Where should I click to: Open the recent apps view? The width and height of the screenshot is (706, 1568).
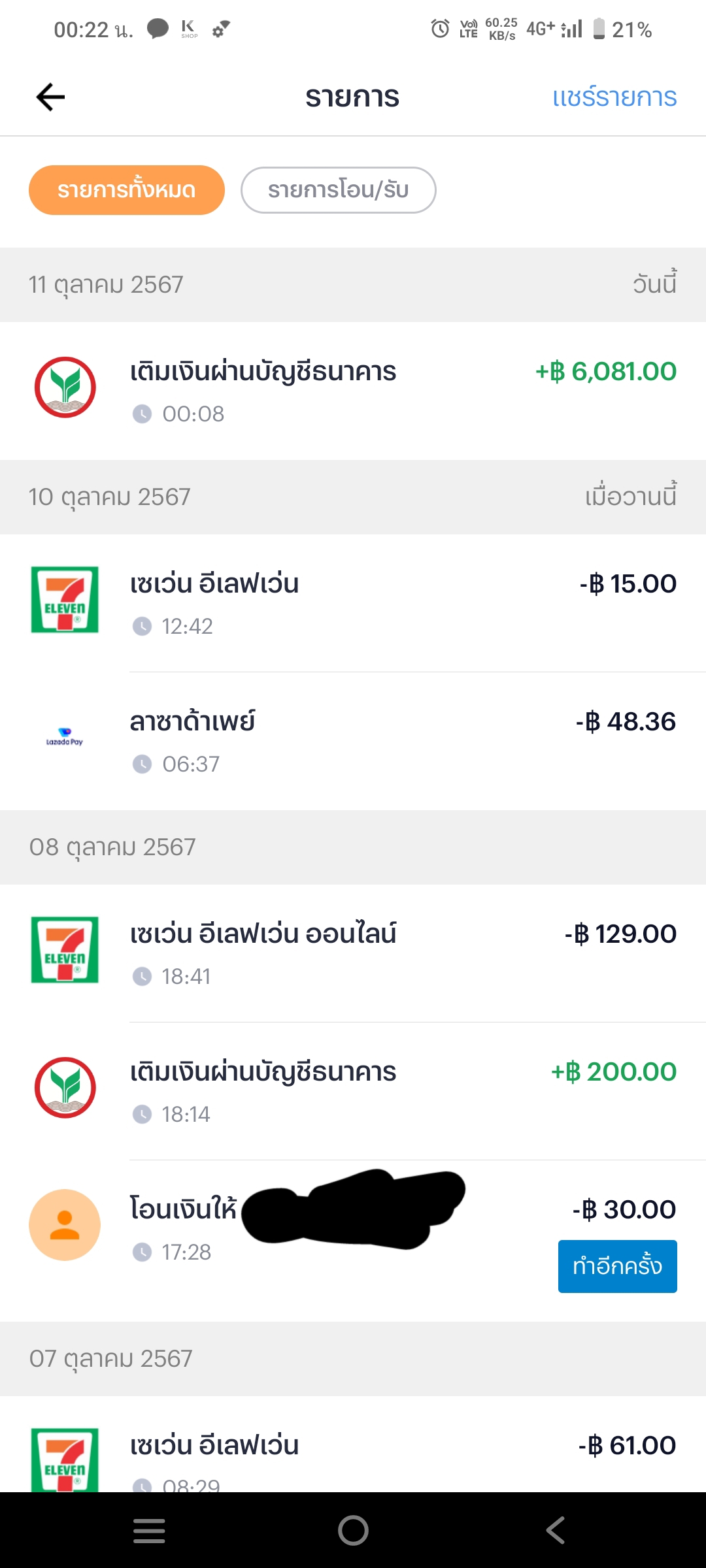point(149,1530)
